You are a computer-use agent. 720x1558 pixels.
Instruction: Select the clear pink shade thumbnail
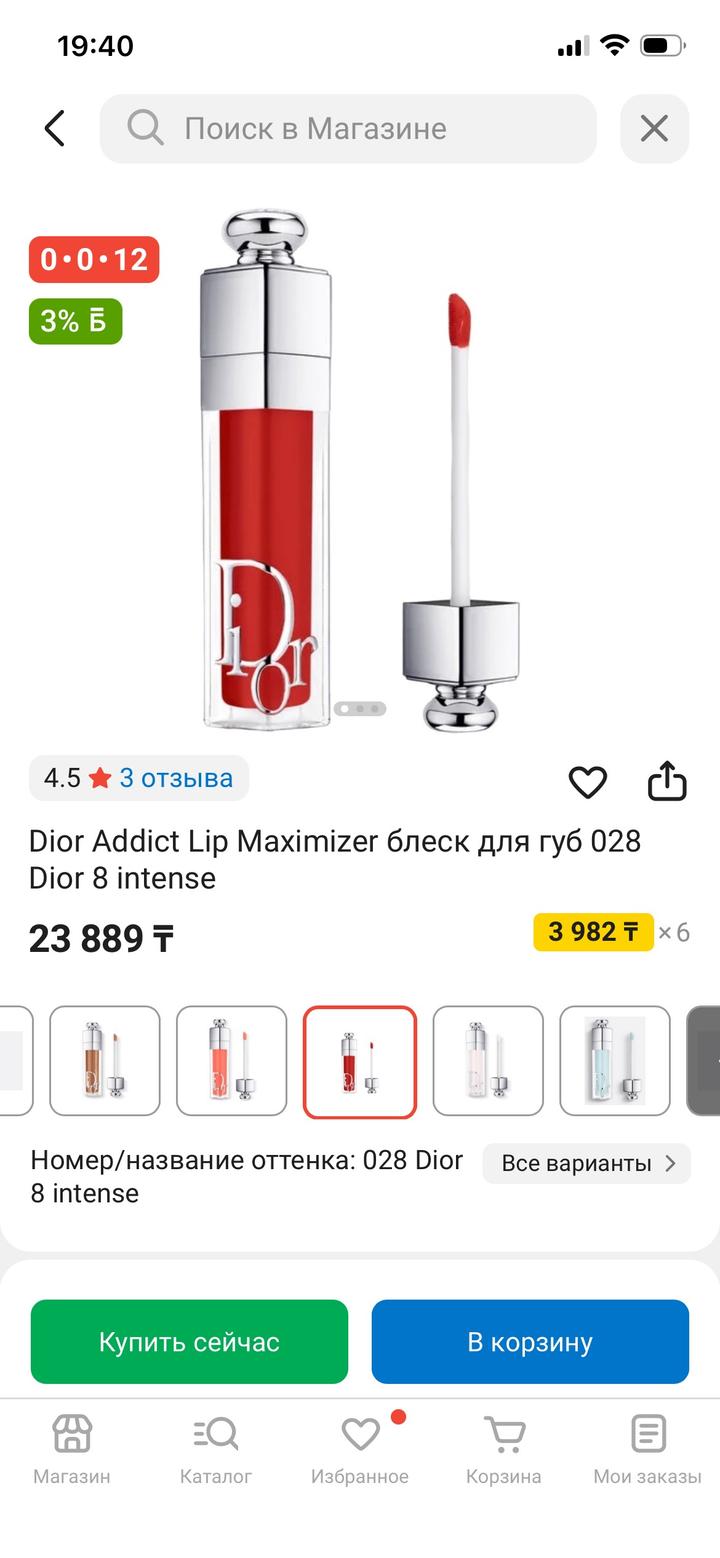(x=488, y=1060)
